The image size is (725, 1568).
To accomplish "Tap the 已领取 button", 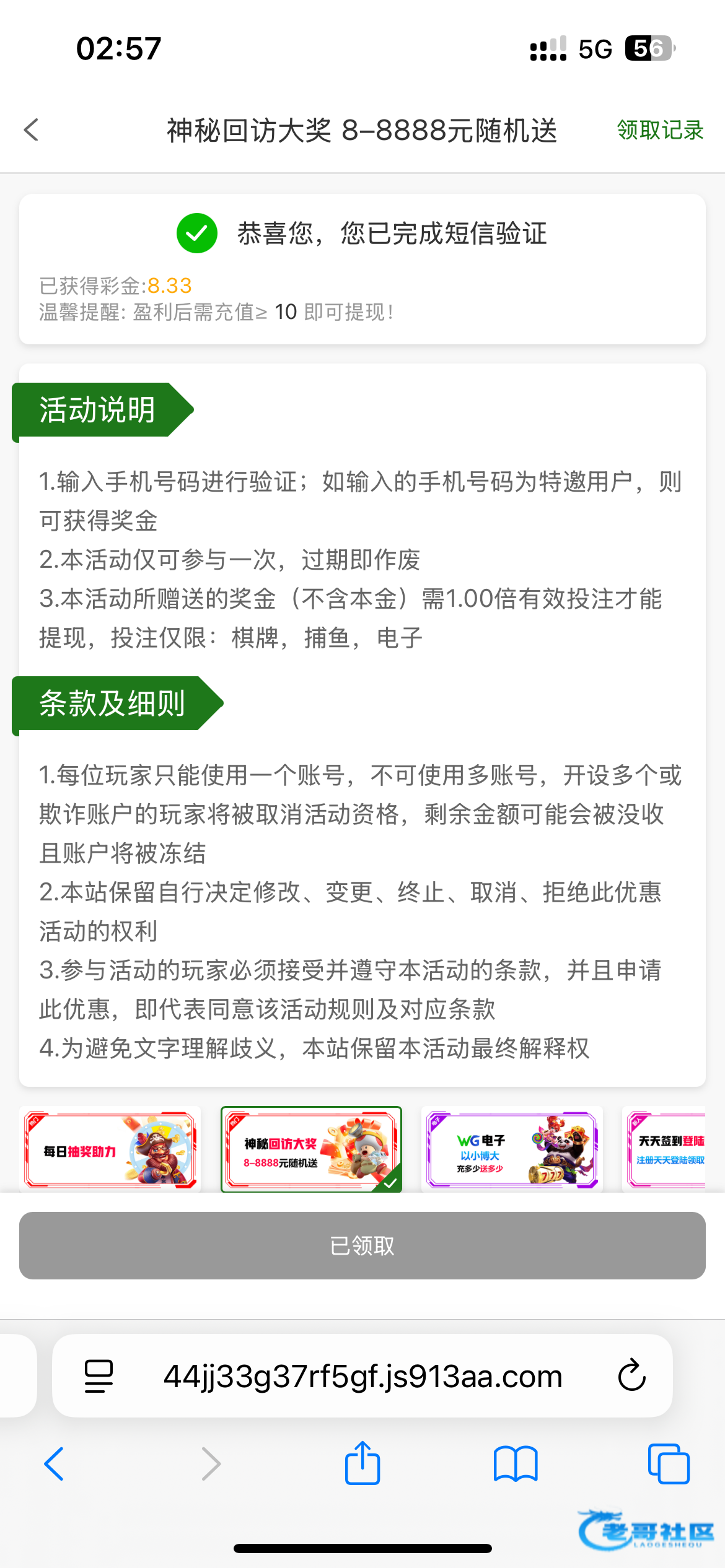I will [x=362, y=1245].
